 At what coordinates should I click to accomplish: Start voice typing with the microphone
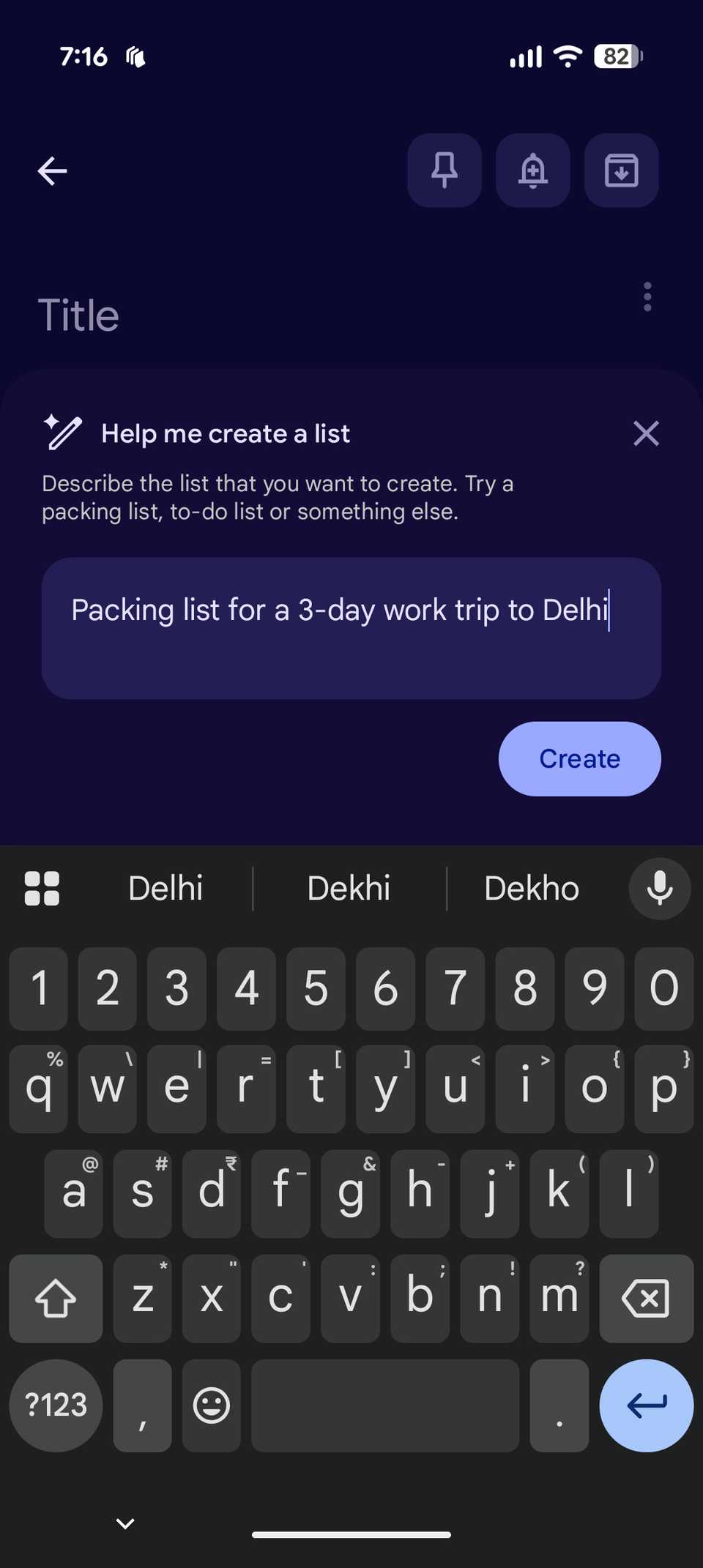[x=658, y=887]
